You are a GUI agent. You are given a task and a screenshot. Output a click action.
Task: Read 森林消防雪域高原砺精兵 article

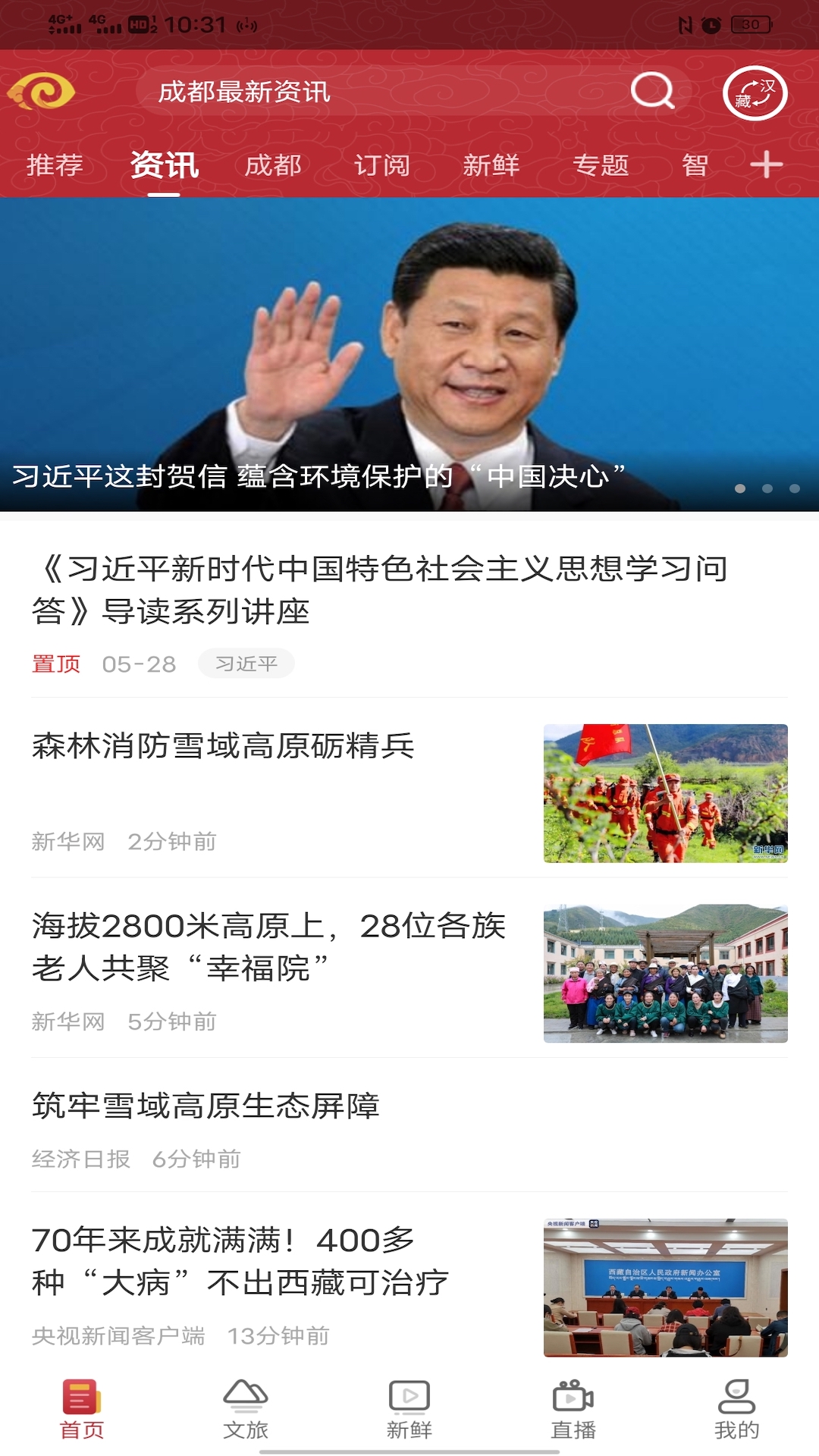click(x=223, y=746)
